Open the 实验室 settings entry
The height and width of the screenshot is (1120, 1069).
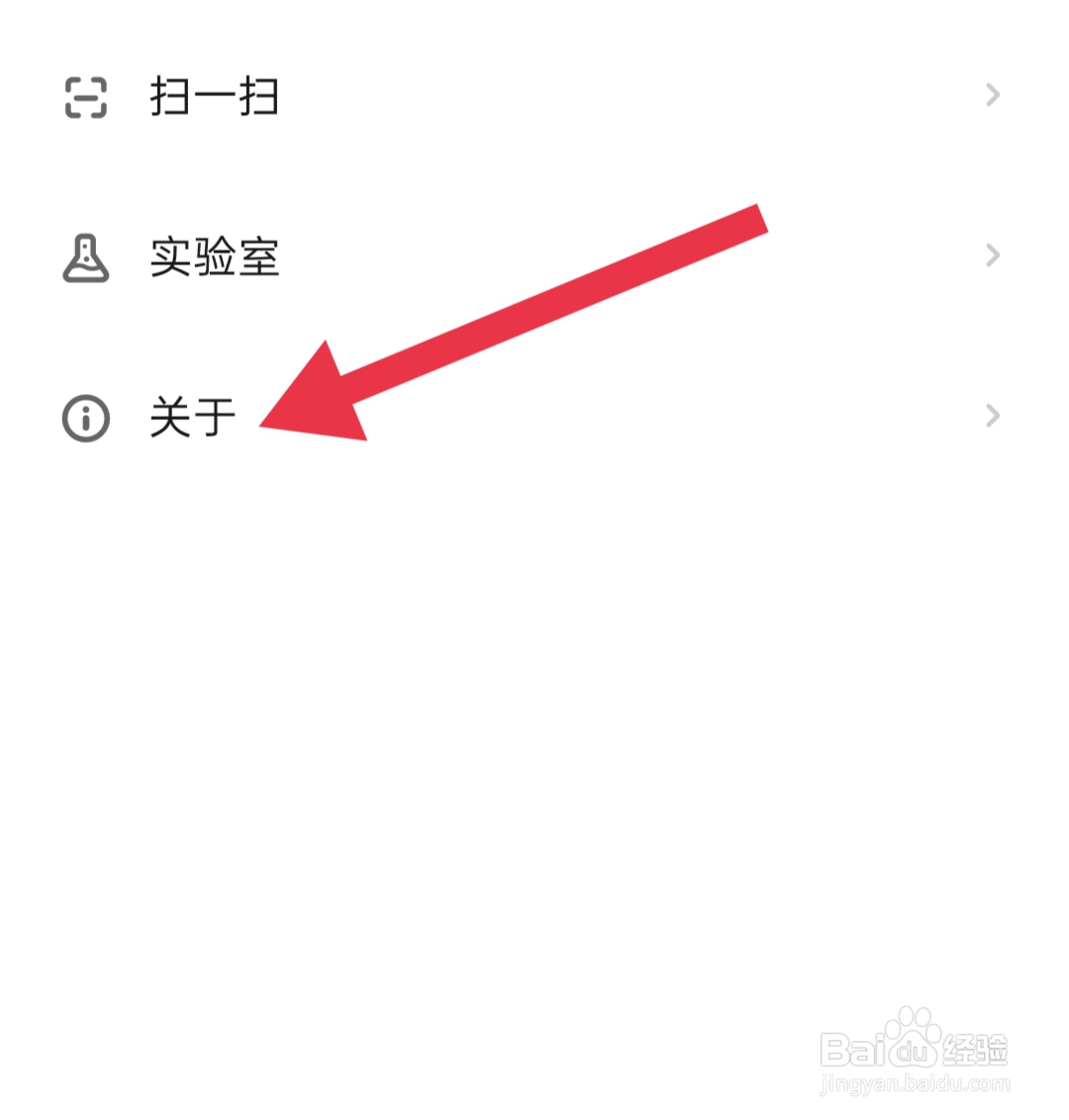pyautogui.click(x=213, y=259)
